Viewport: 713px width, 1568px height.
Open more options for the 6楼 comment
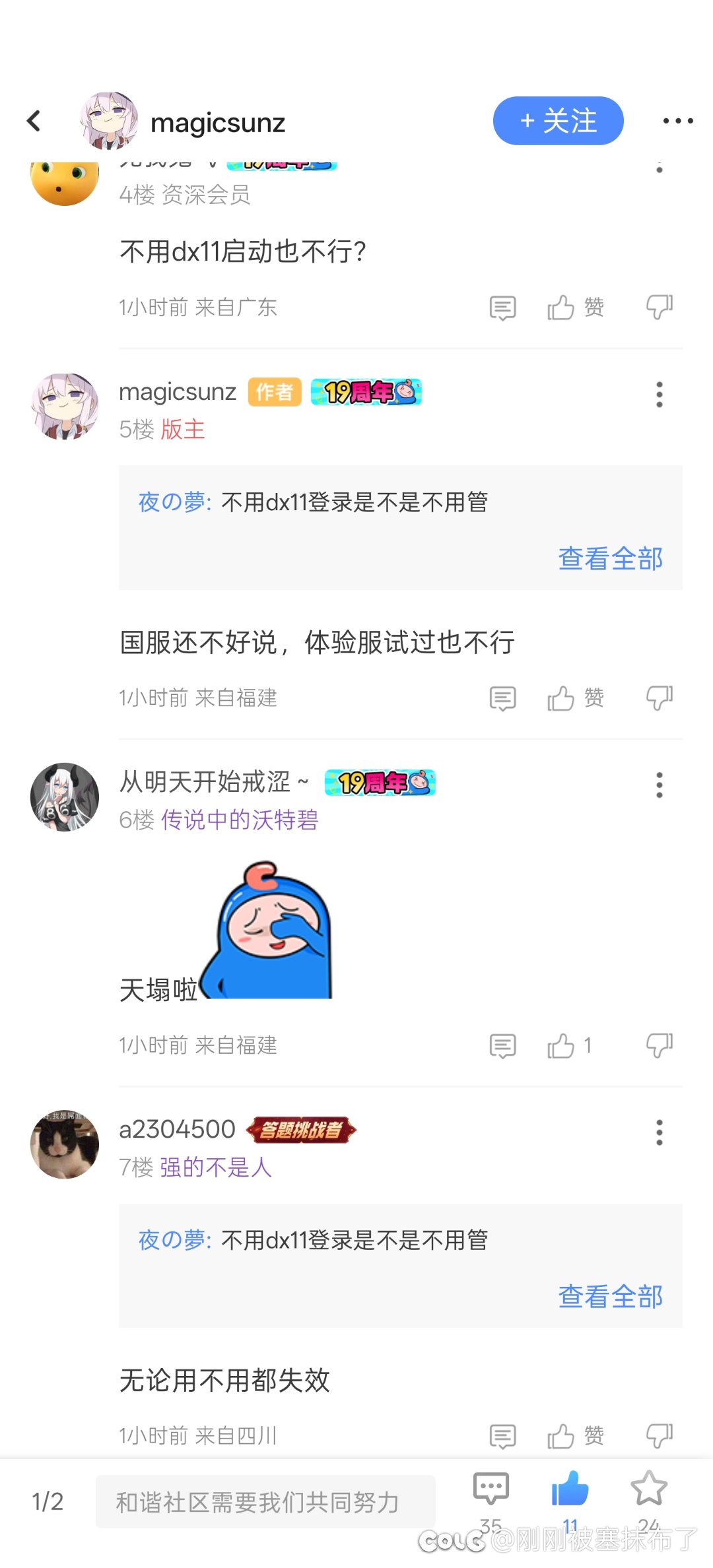tap(659, 785)
